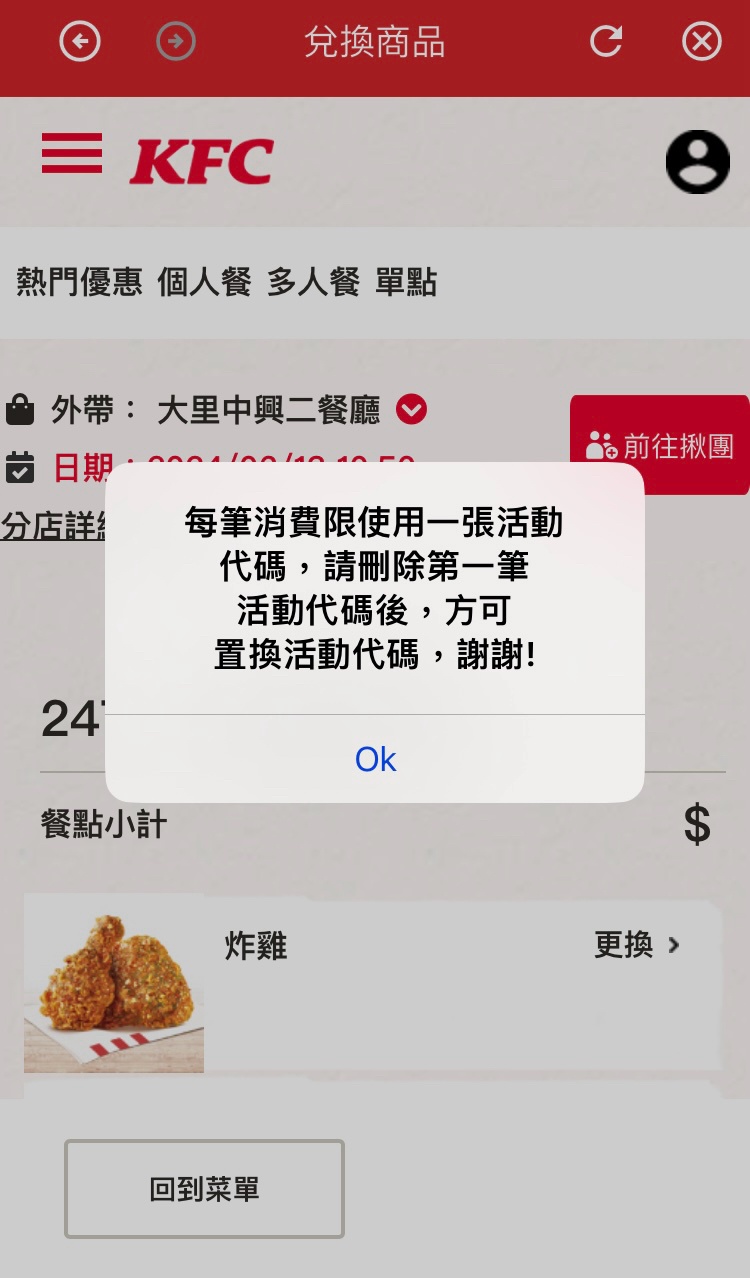Switch to 個人餐 tab

pos(204,283)
